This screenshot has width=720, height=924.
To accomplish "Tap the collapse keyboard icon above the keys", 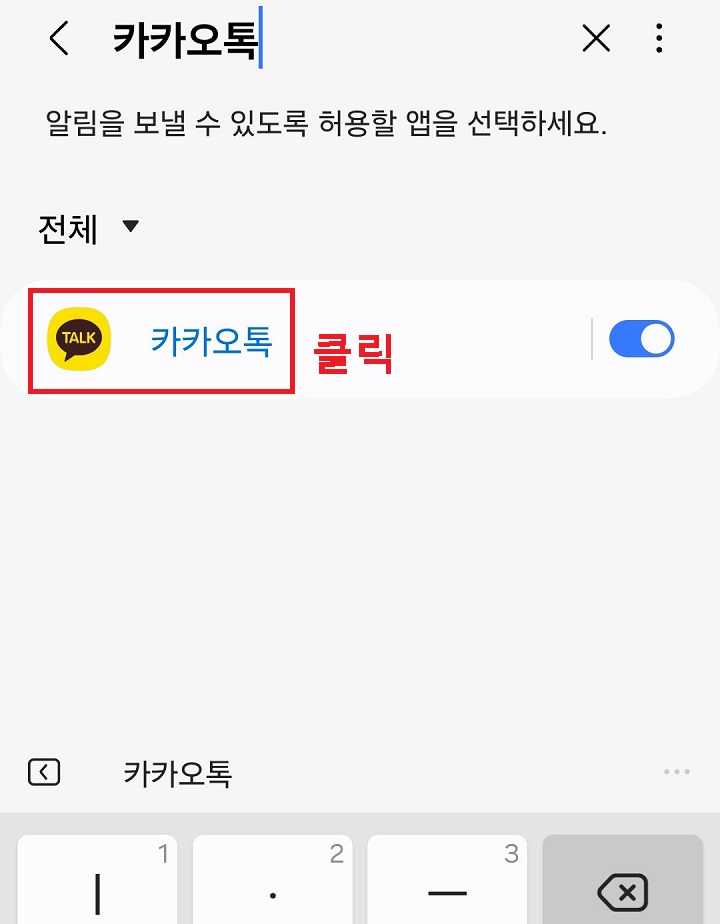I will pyautogui.click(x=44, y=772).
